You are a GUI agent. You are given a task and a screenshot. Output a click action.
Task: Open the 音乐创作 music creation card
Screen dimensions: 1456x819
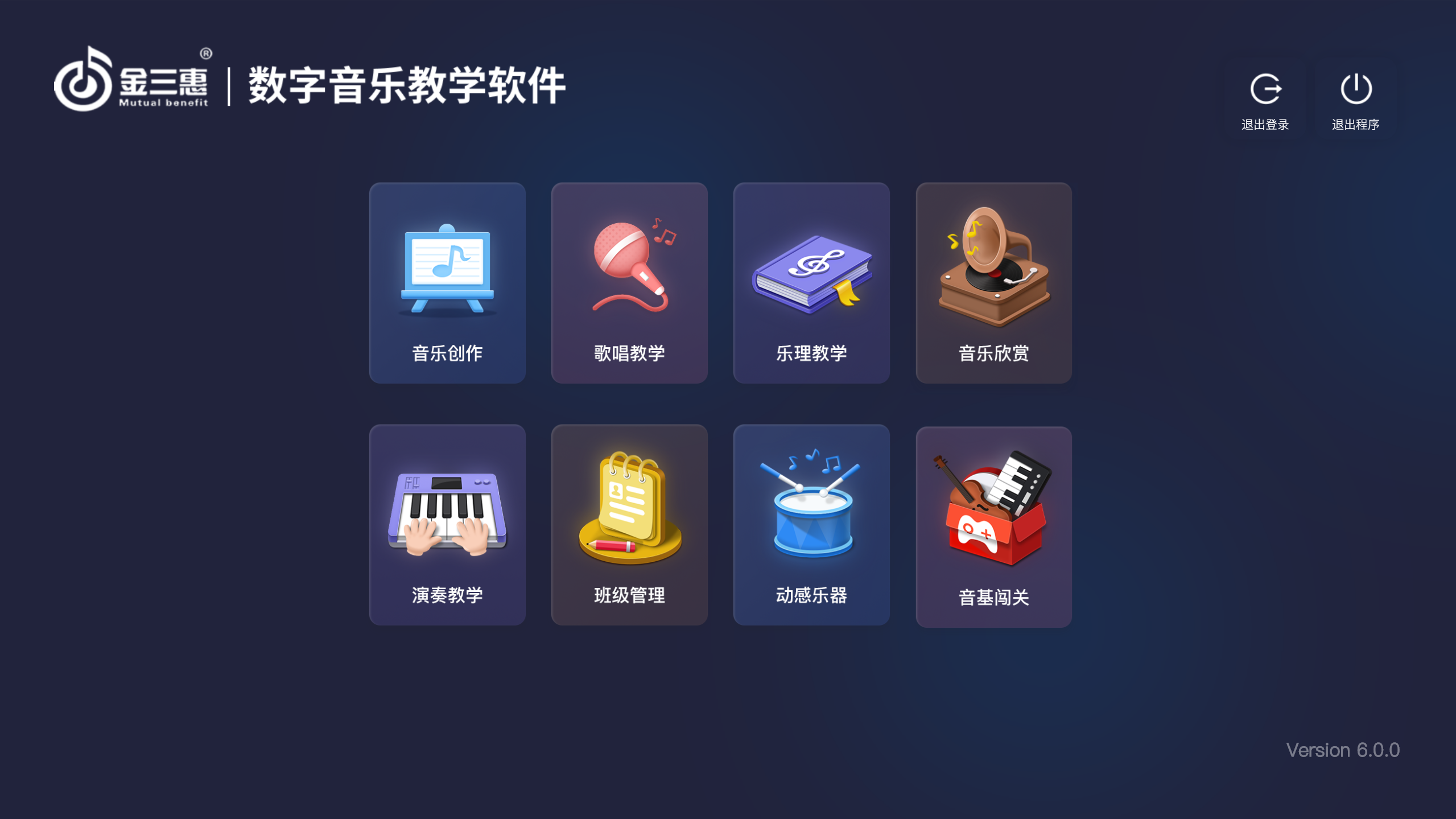pyautogui.click(x=447, y=283)
